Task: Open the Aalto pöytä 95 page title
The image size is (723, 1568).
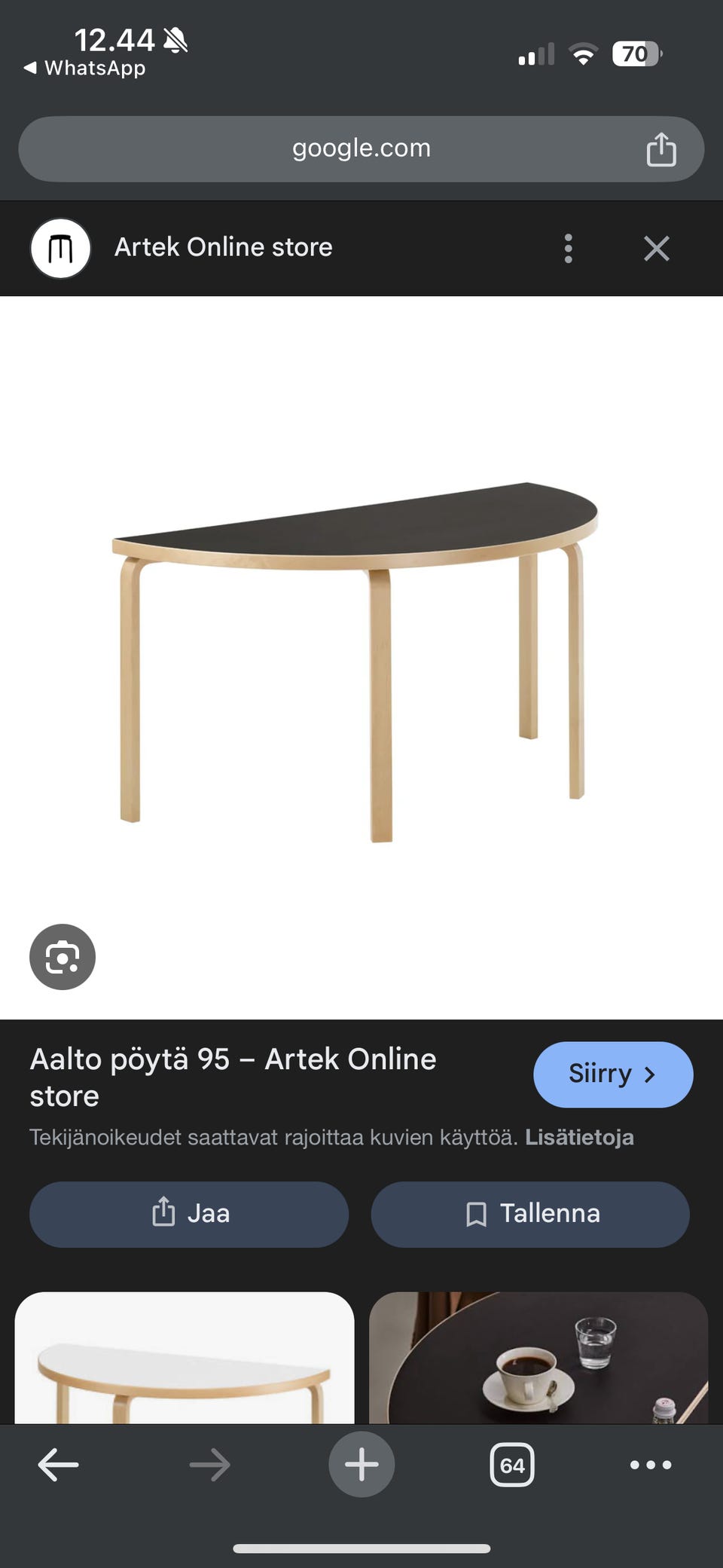Action: coord(233,1077)
